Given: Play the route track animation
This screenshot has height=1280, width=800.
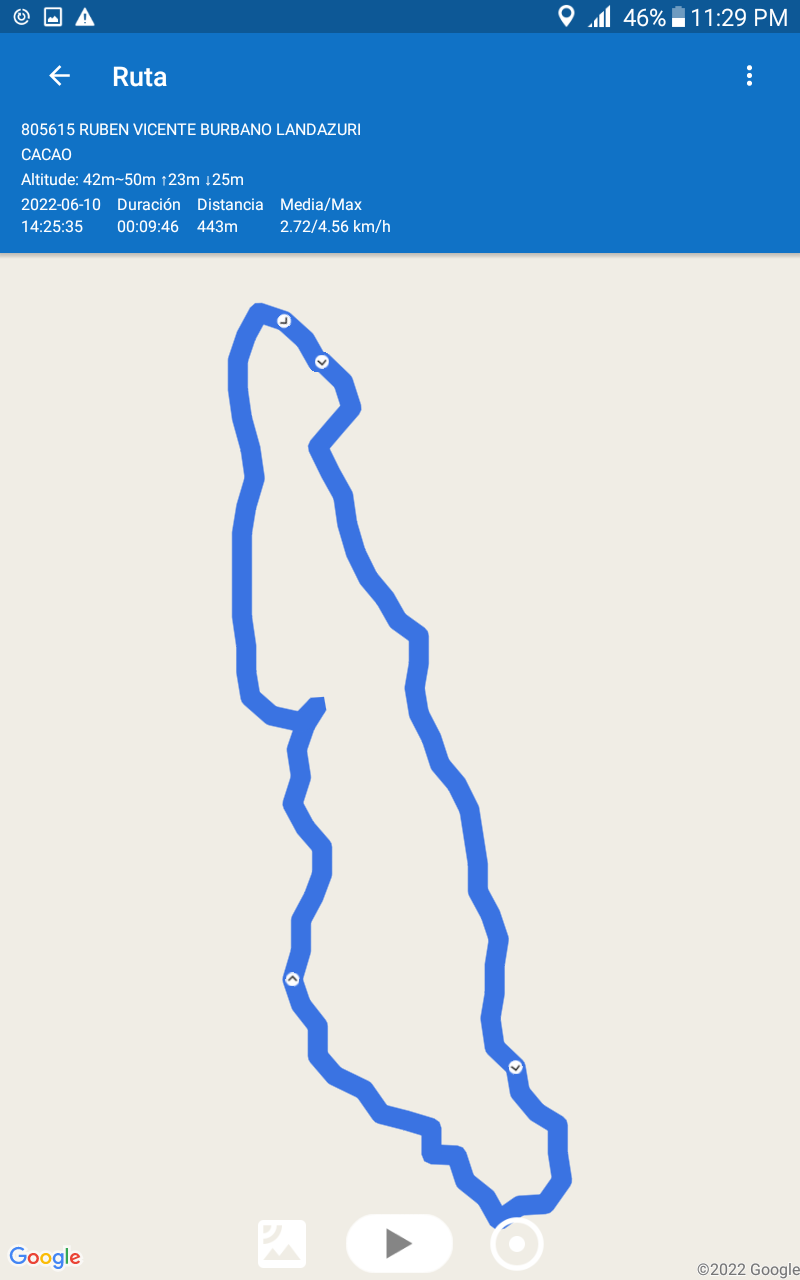Looking at the screenshot, I should click(399, 1243).
